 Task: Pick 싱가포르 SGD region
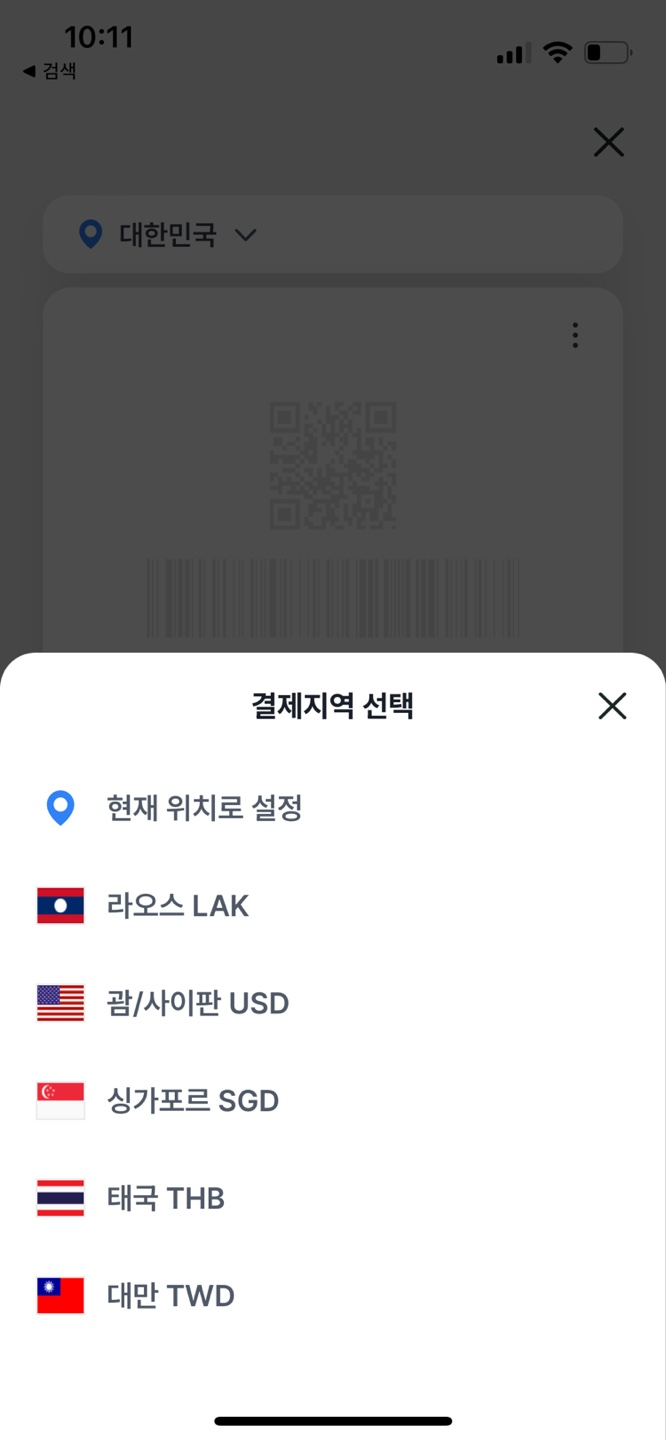tap(333, 1101)
